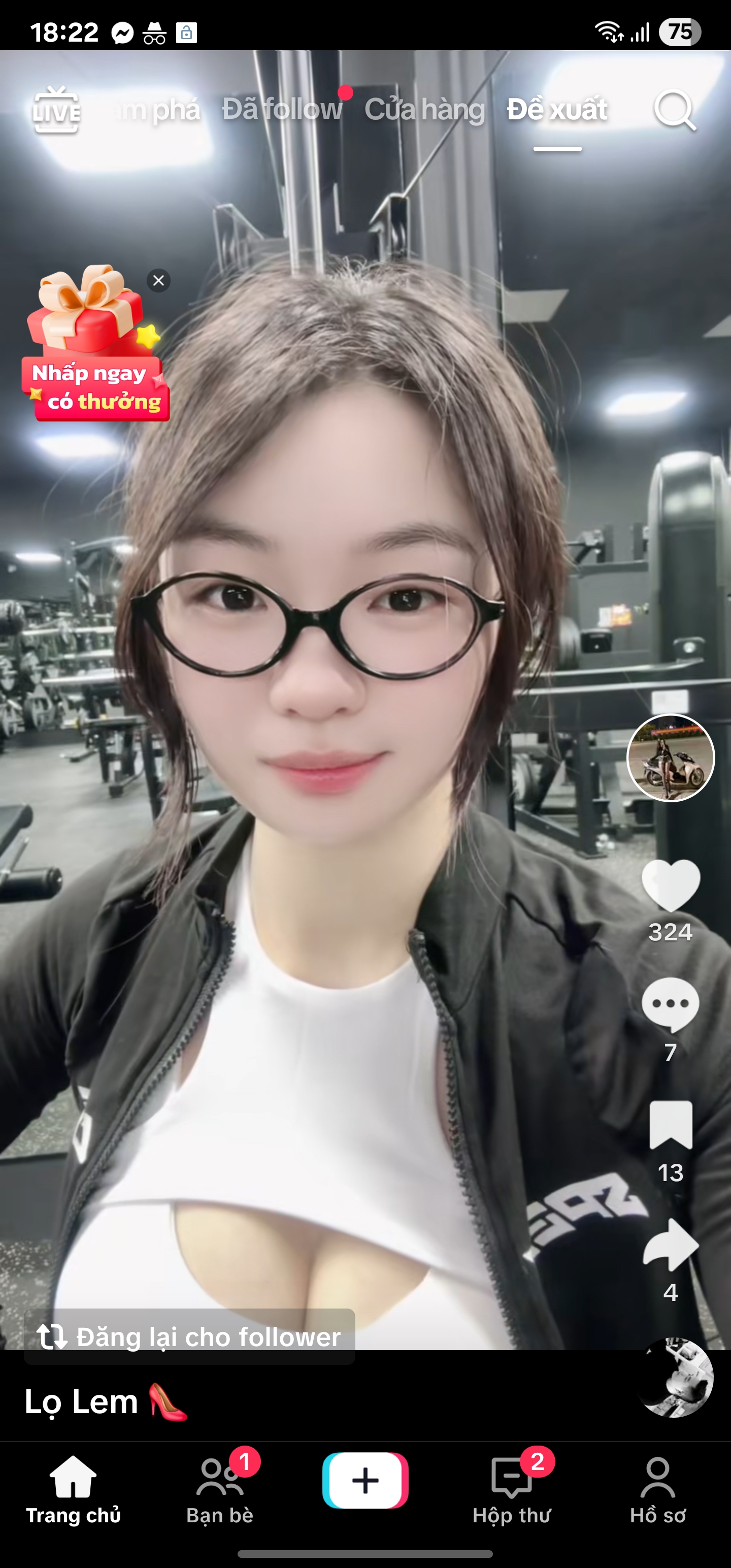Open the Bạn bè tab
The image size is (731, 1568).
(x=220, y=1489)
